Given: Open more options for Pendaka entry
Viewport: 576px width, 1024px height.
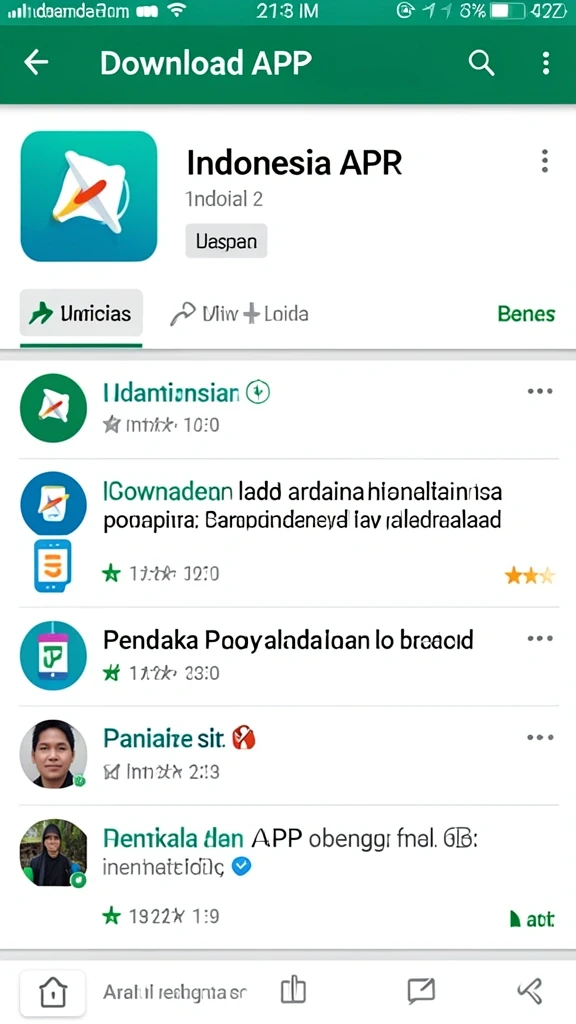Looking at the screenshot, I should point(540,639).
